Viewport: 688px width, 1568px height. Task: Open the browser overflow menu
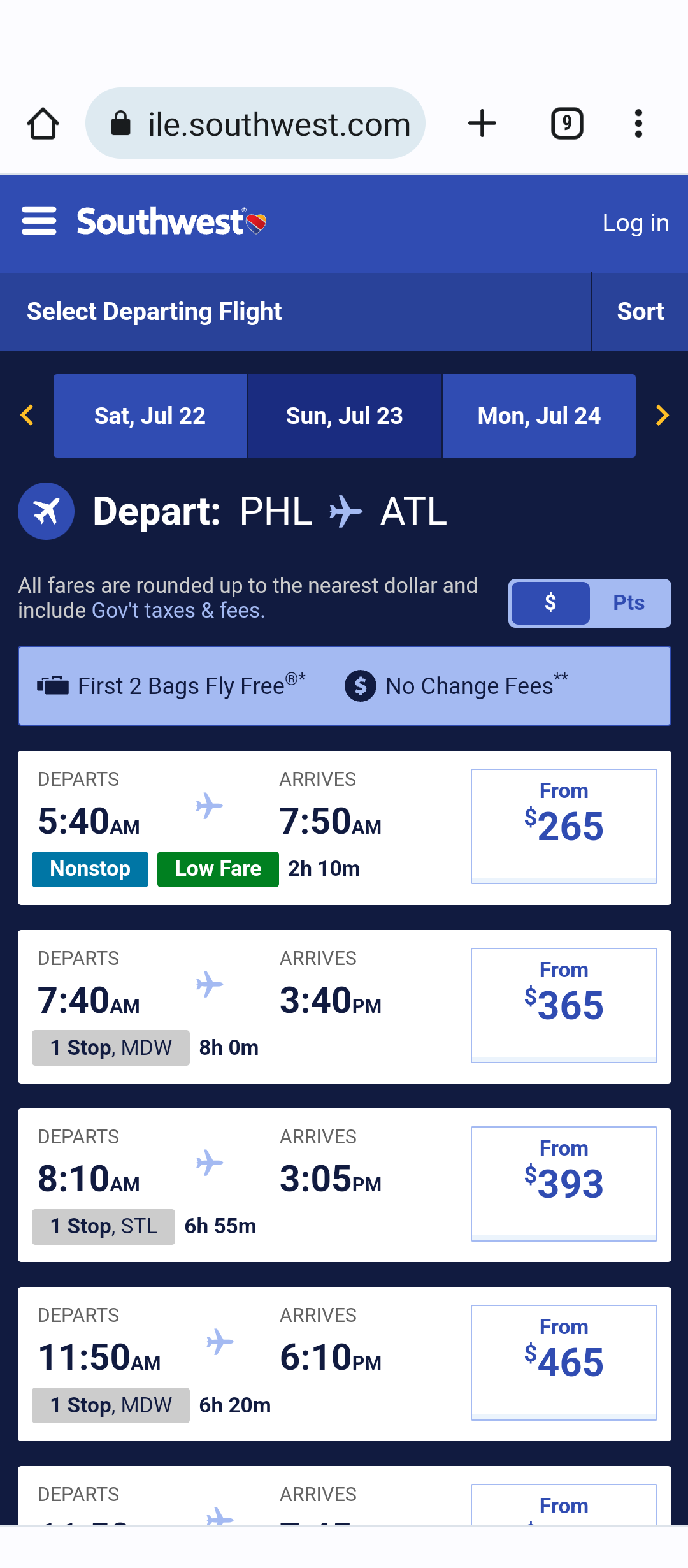(638, 124)
